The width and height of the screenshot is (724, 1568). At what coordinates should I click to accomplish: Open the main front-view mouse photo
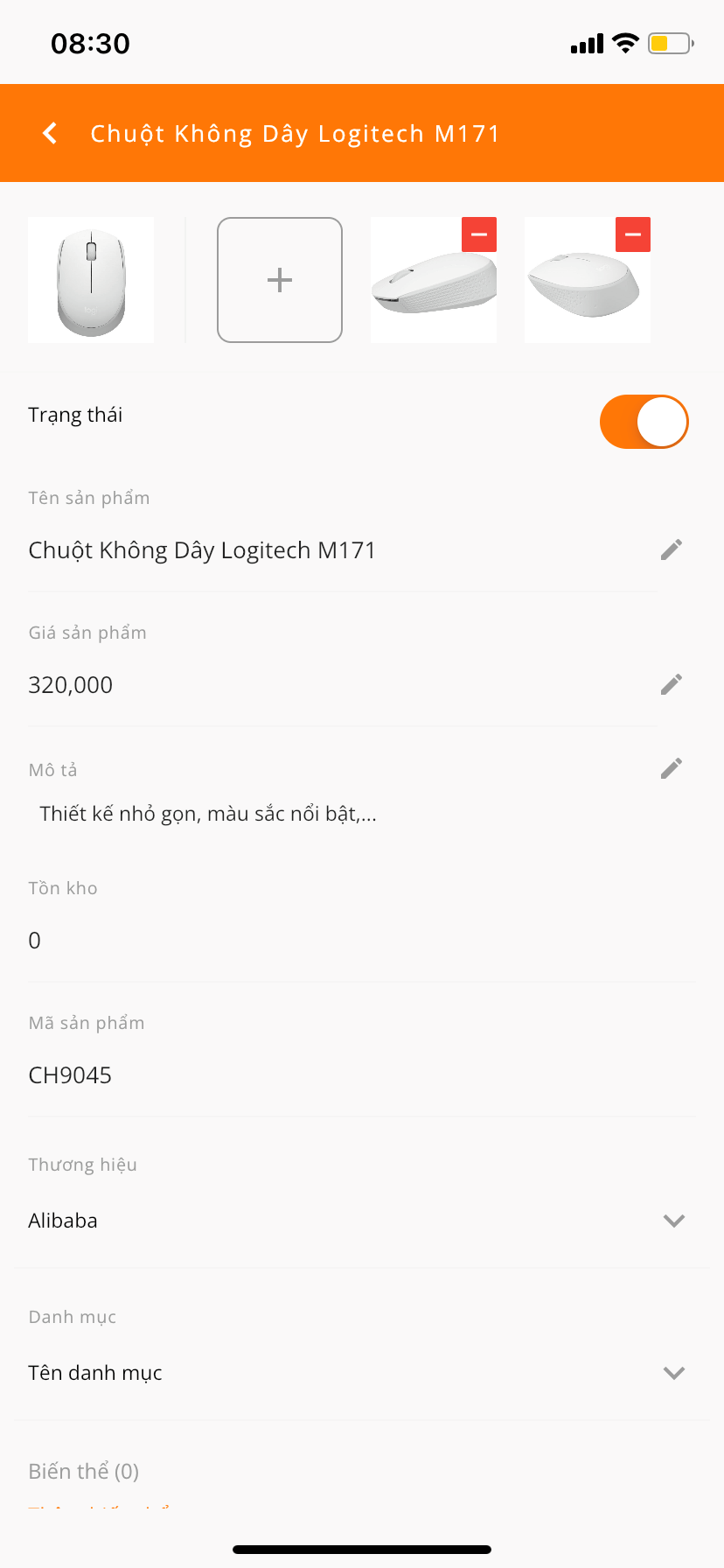91,280
